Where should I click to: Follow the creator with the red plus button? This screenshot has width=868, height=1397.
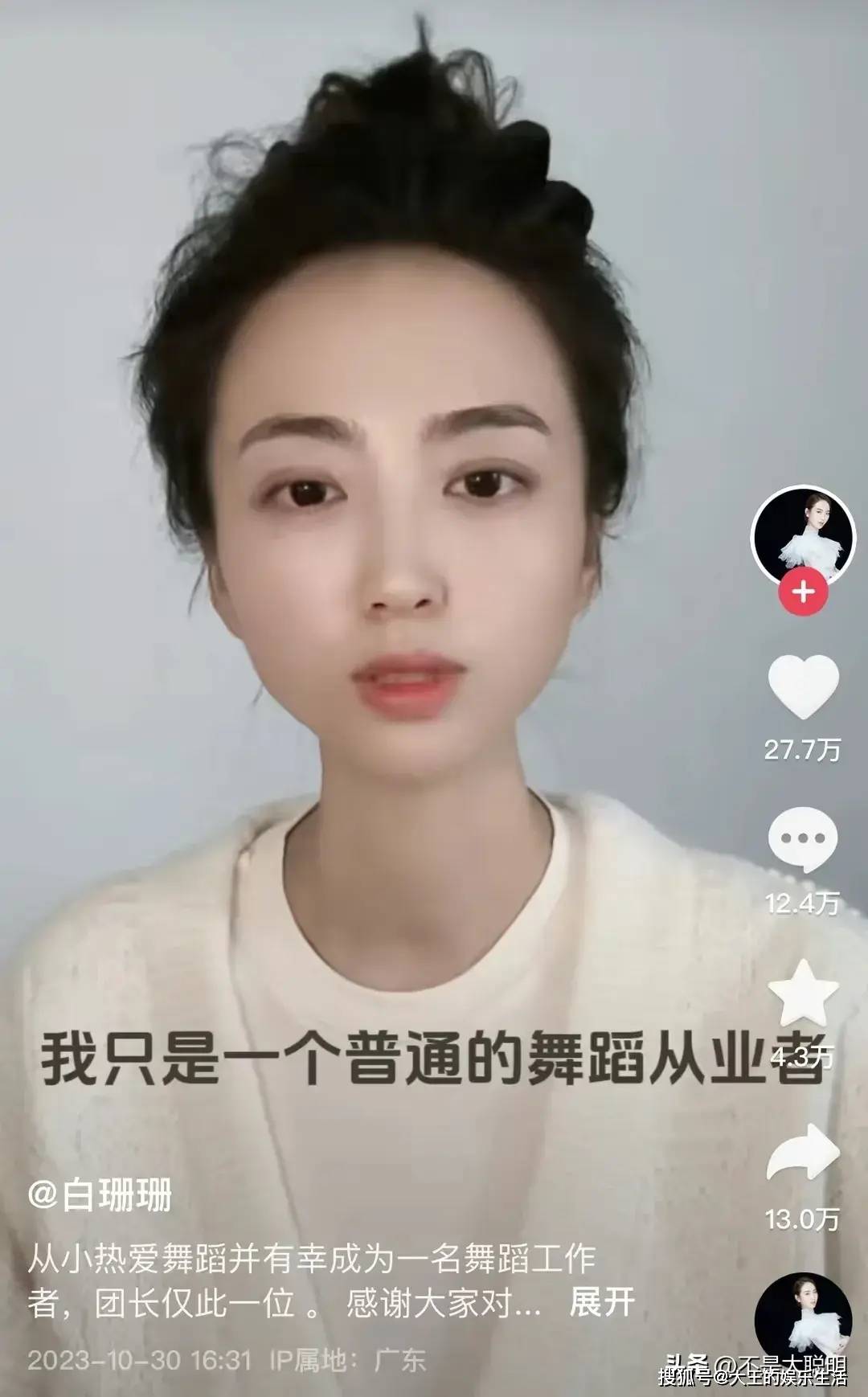point(803,592)
